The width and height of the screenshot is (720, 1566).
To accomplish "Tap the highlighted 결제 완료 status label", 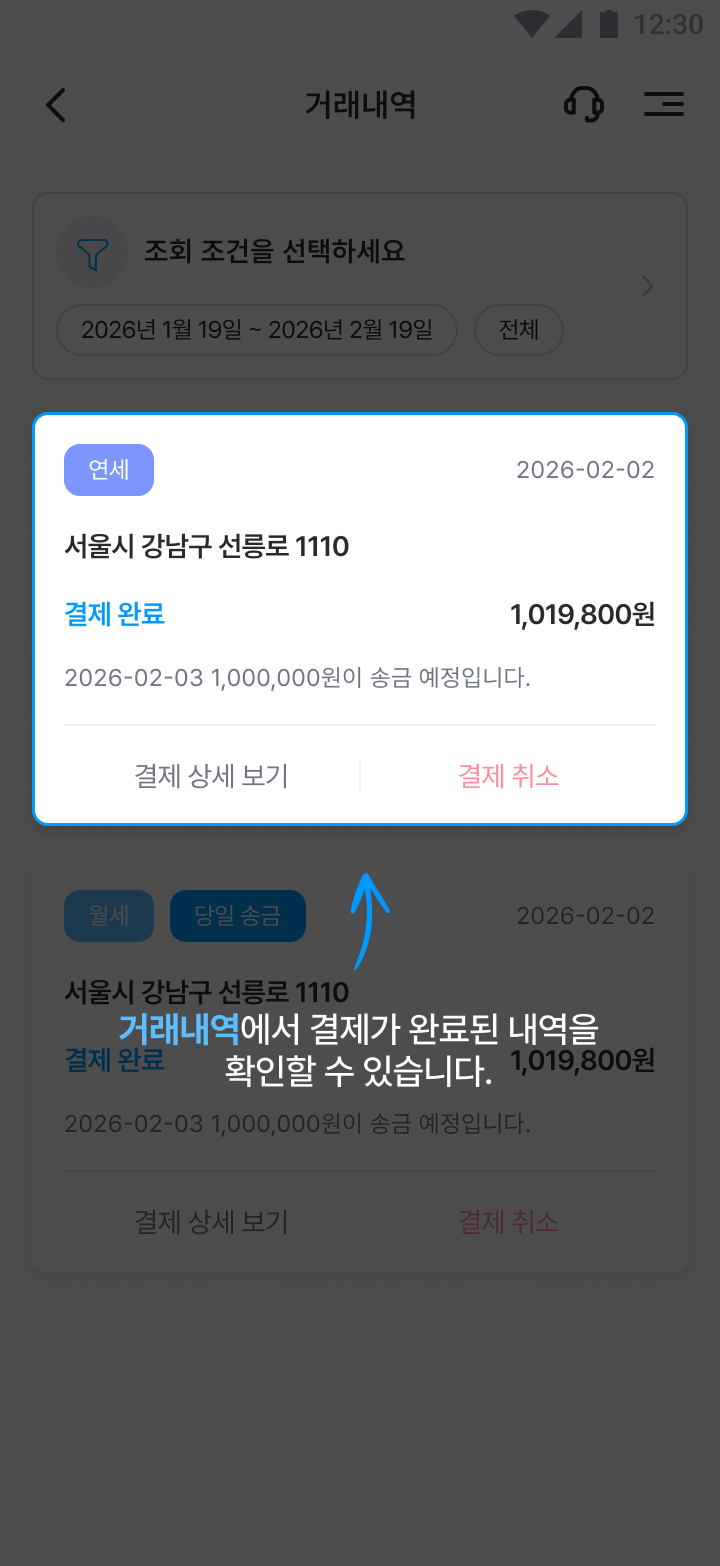I will click(x=114, y=615).
